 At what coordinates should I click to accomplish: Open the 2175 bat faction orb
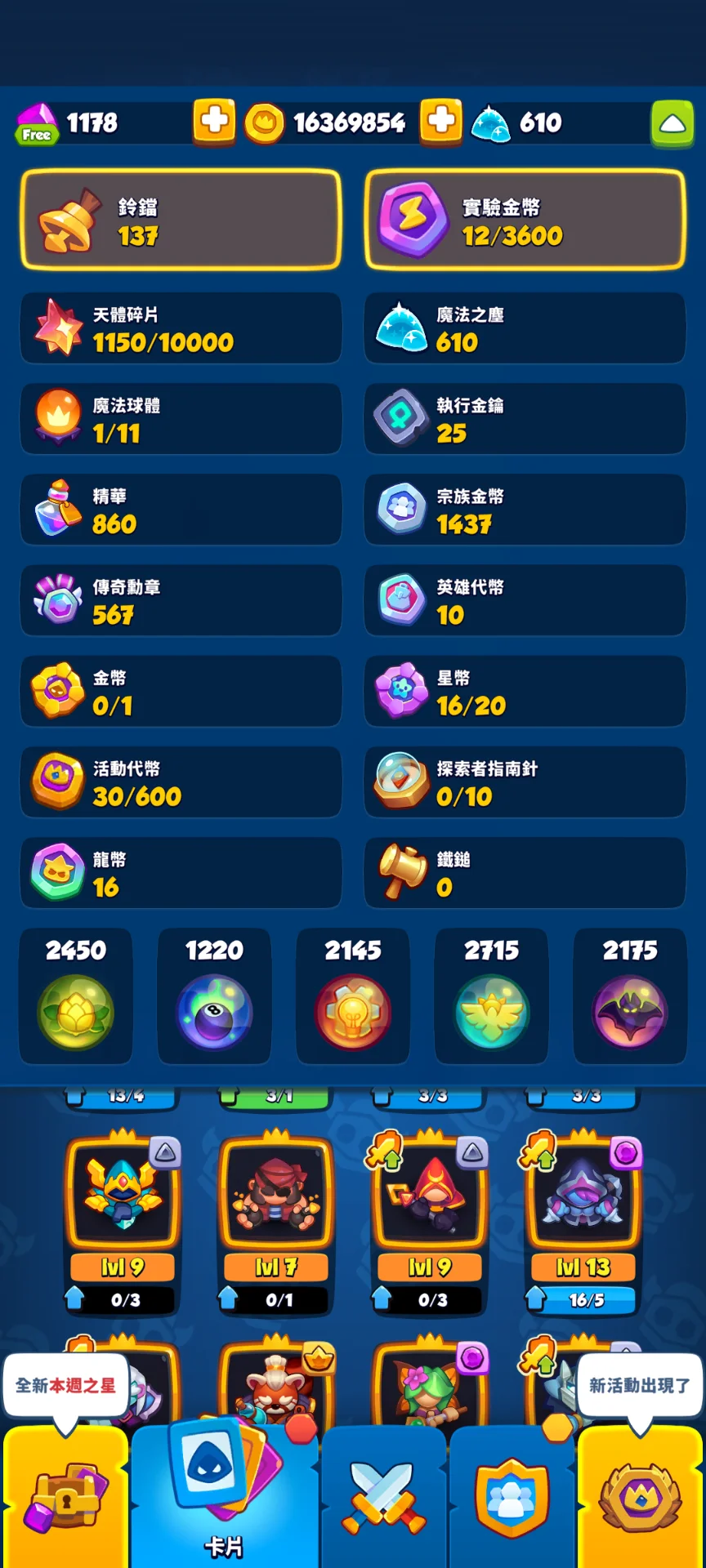[x=630, y=996]
